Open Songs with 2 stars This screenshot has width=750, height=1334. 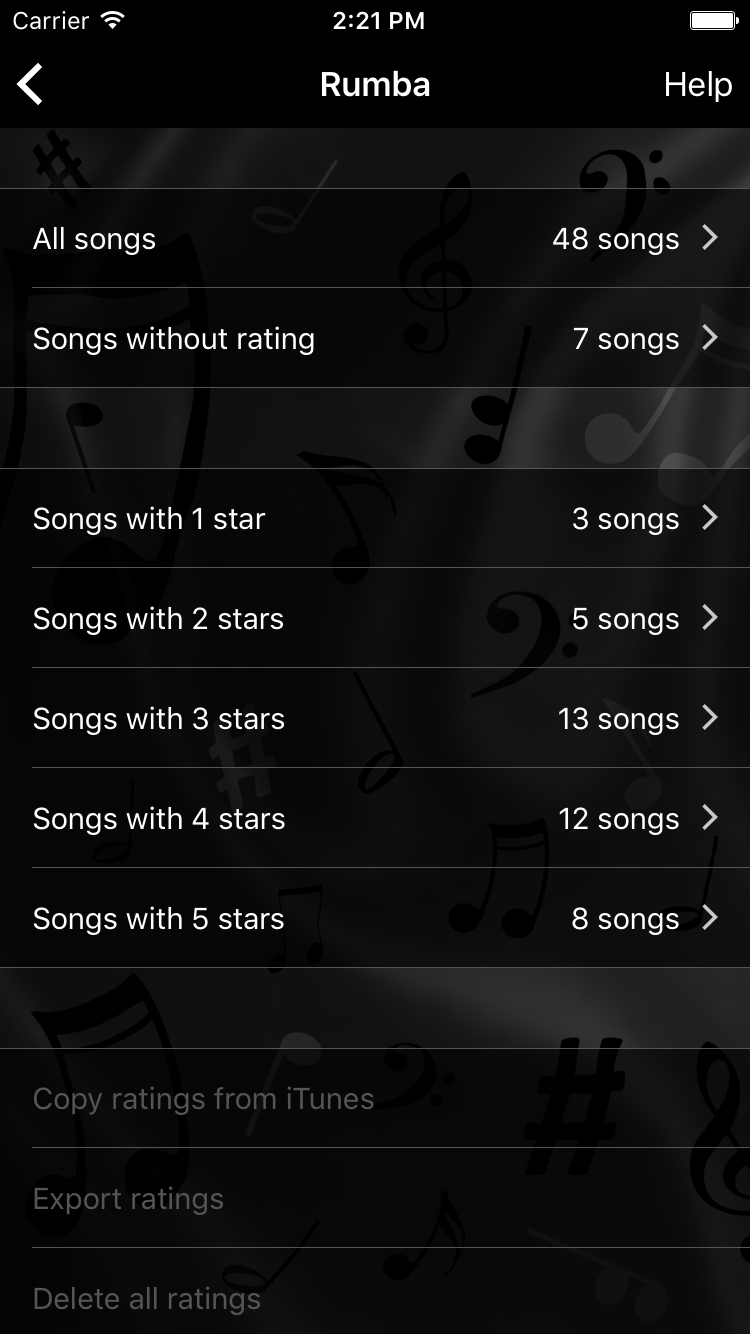click(x=375, y=618)
